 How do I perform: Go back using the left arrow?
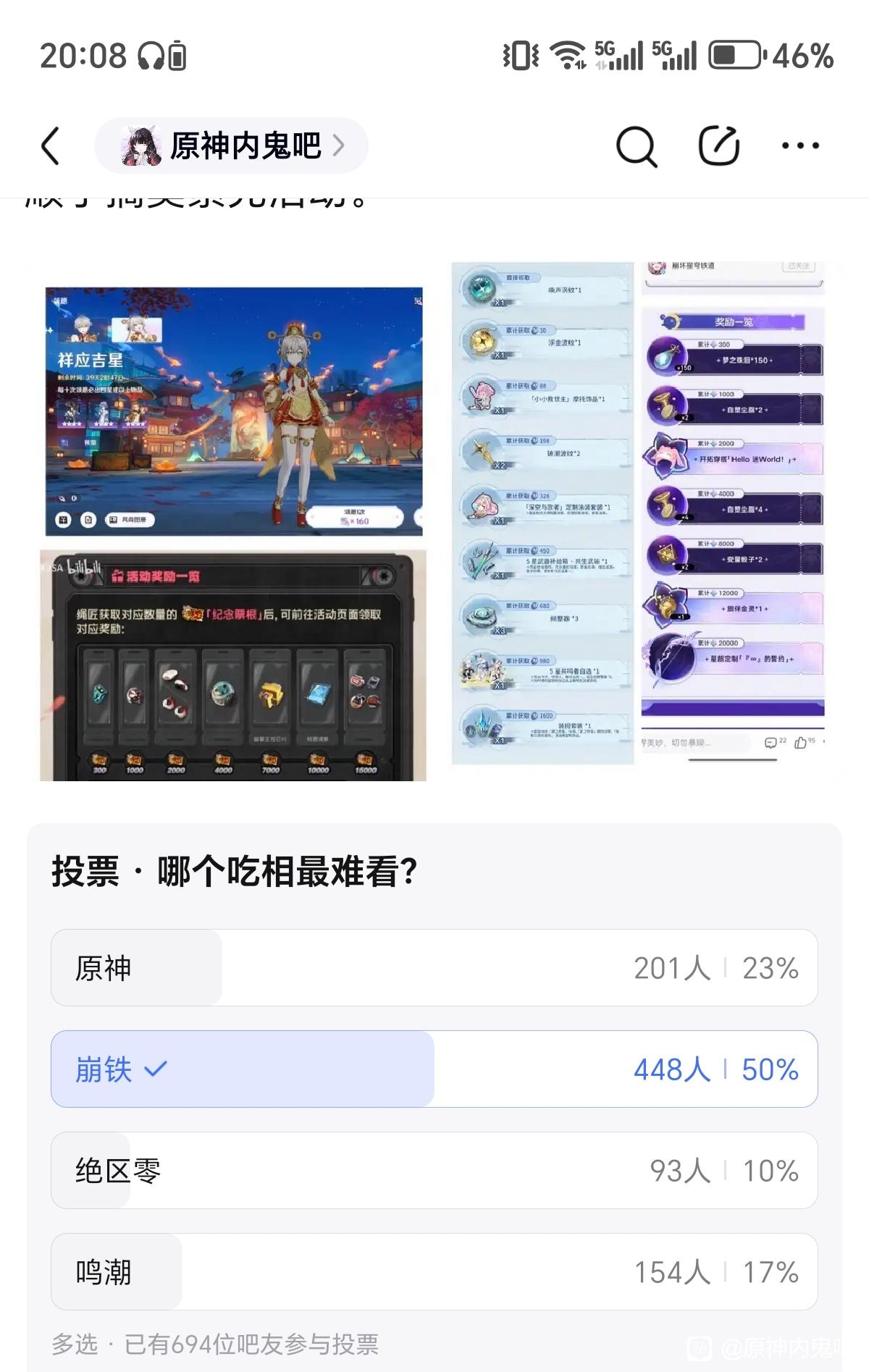[x=50, y=146]
